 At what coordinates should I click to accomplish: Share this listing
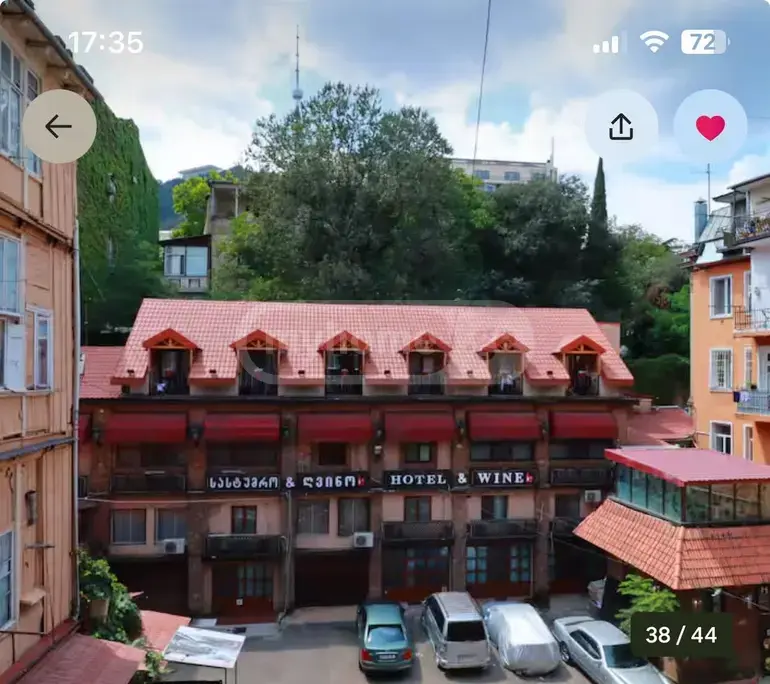(x=621, y=126)
